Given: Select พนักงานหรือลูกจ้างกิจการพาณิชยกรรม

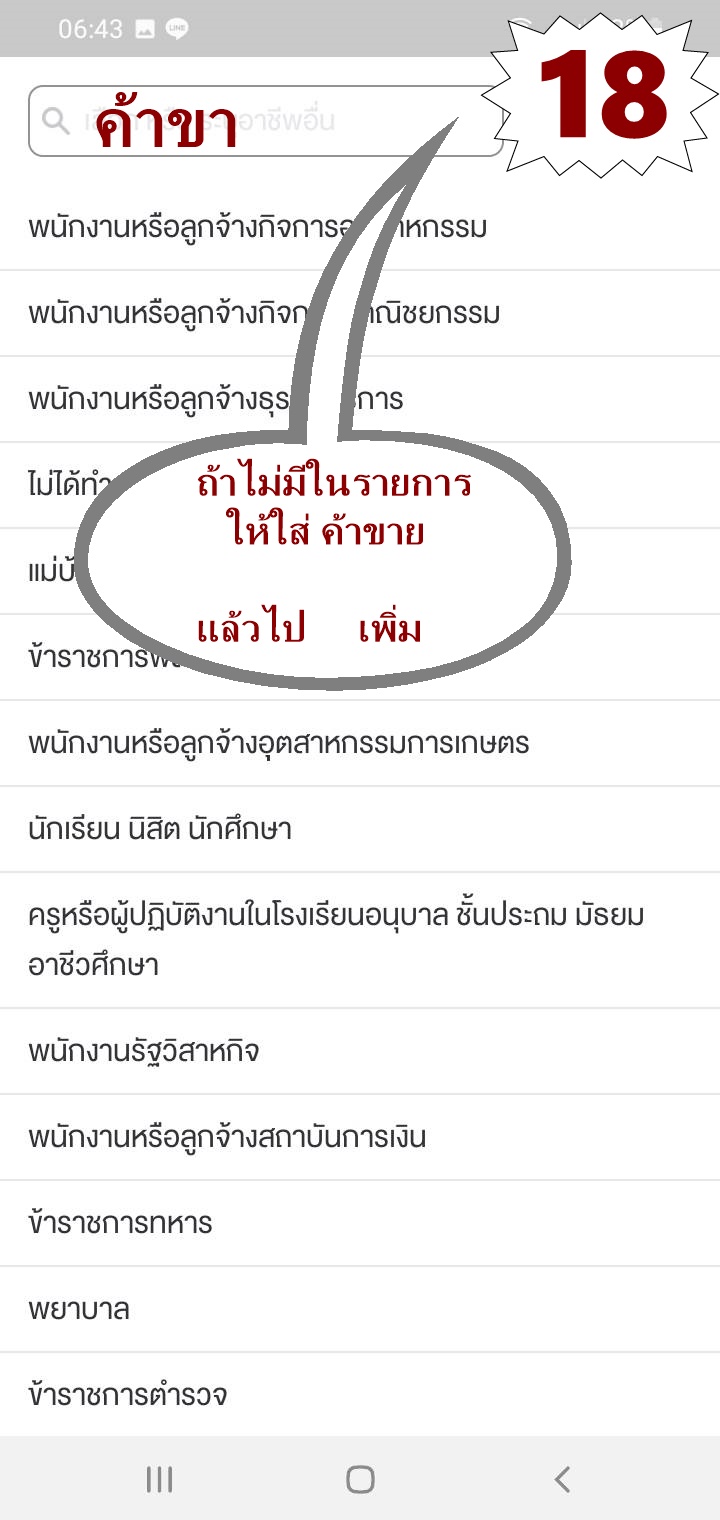Looking at the screenshot, I should (x=150, y=314).
